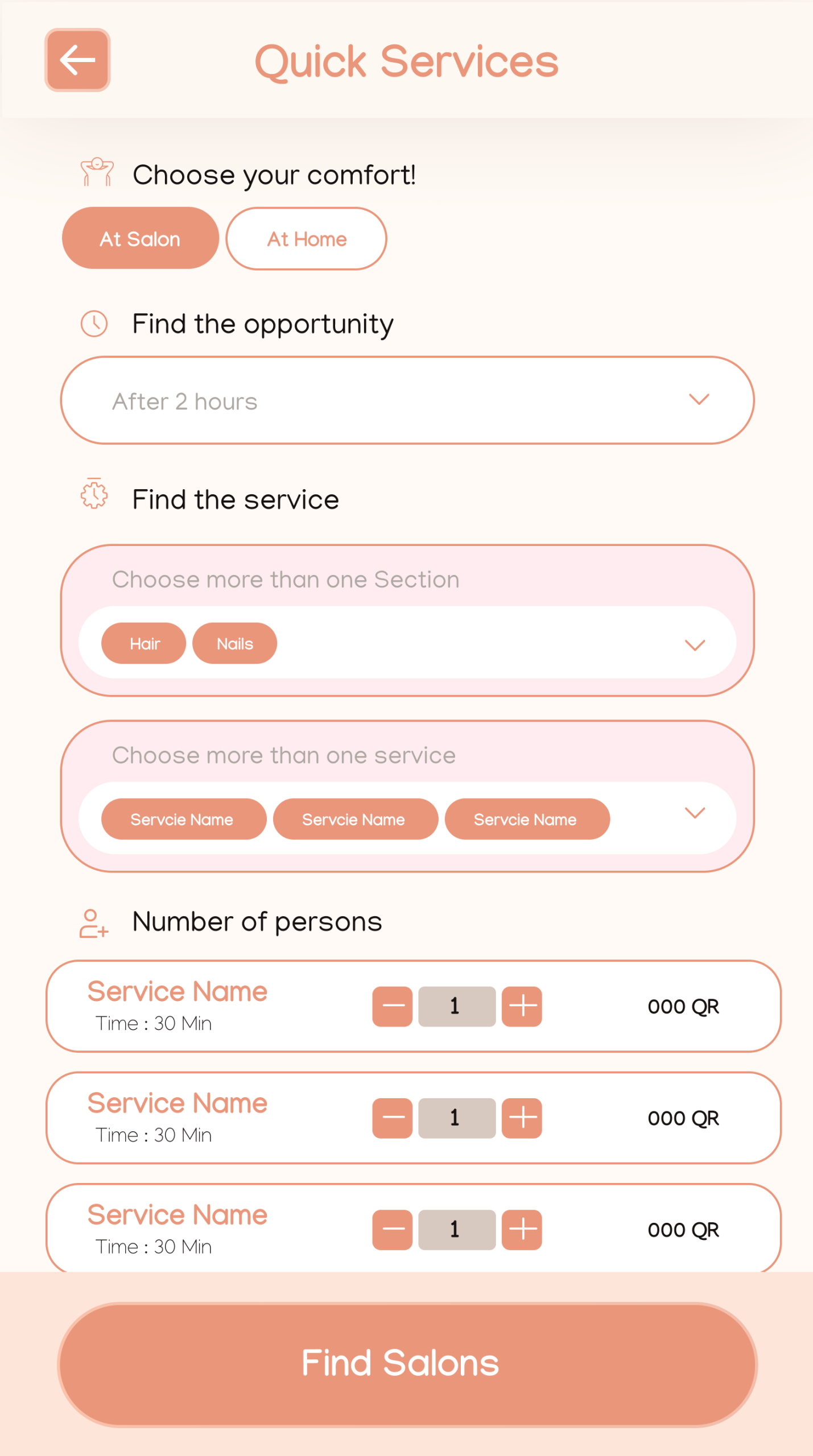This screenshot has height=1456, width=813.
Task: Open the After 2 hours dropdown
Action: [407, 400]
